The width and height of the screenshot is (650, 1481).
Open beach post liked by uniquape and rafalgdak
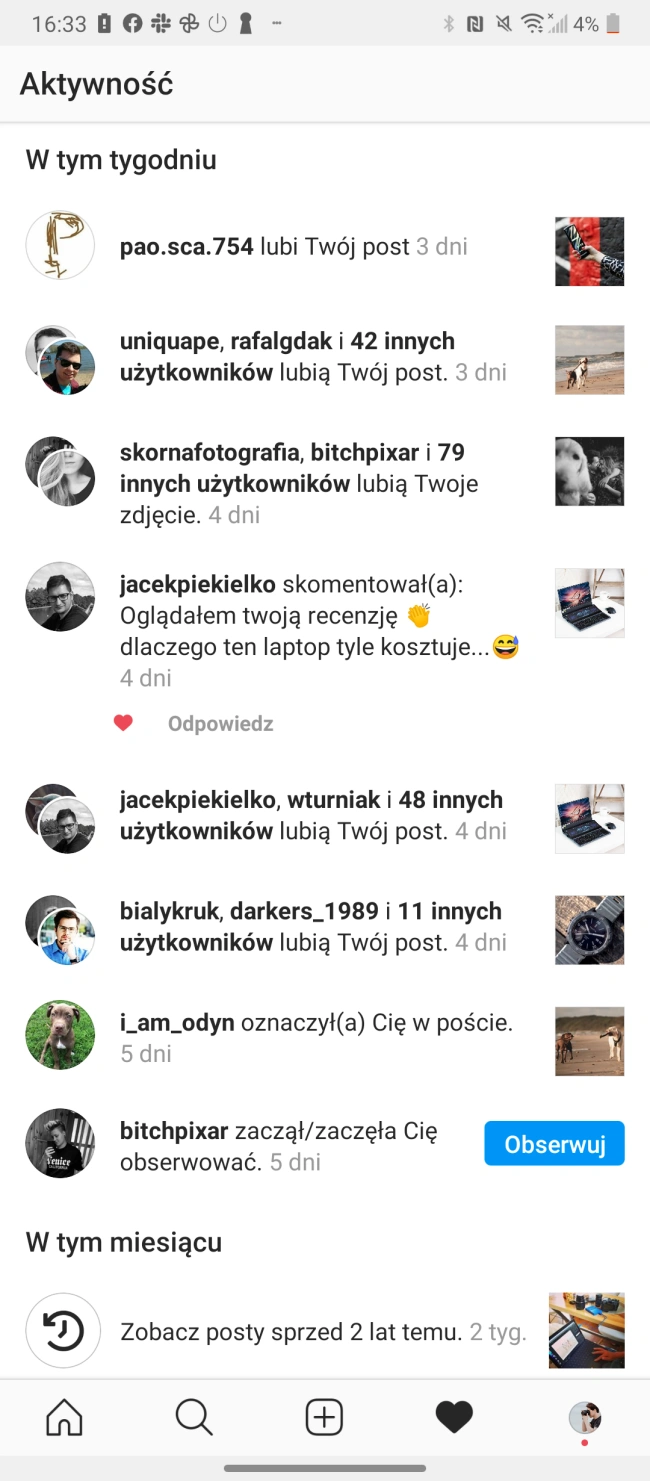tap(589, 359)
